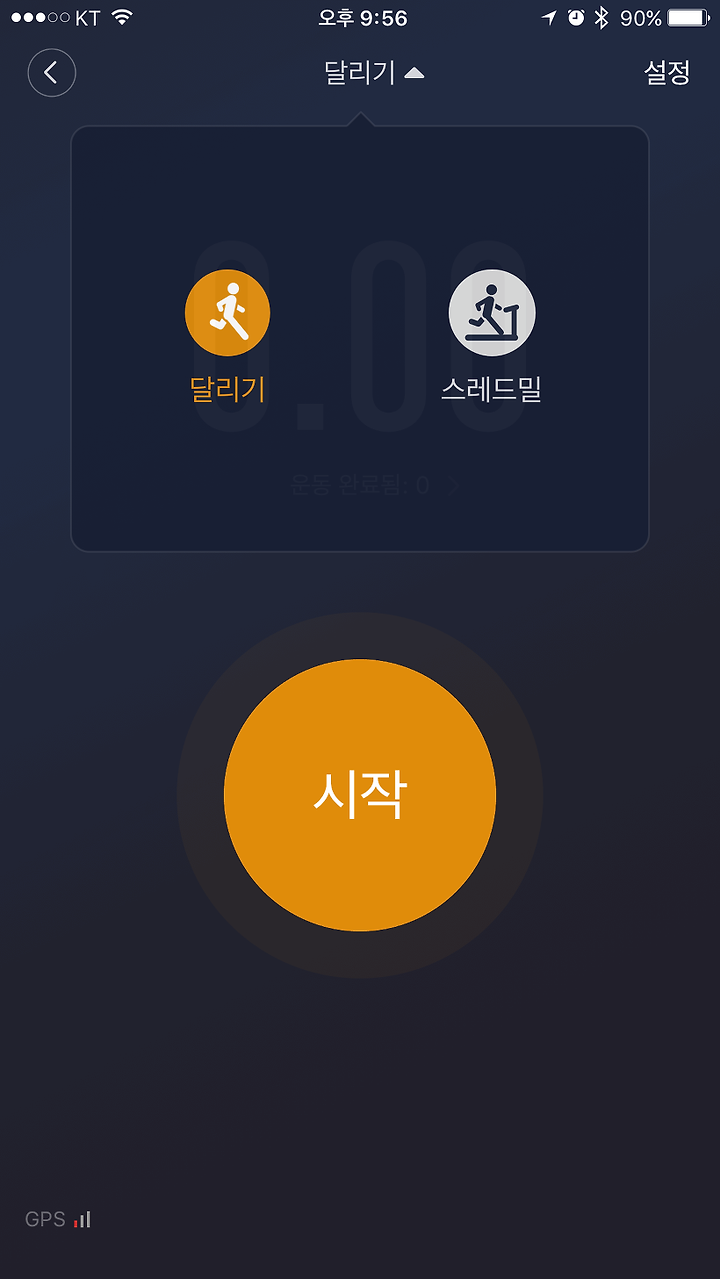Start the workout with 시작
720x1279 pixels.
360,795
